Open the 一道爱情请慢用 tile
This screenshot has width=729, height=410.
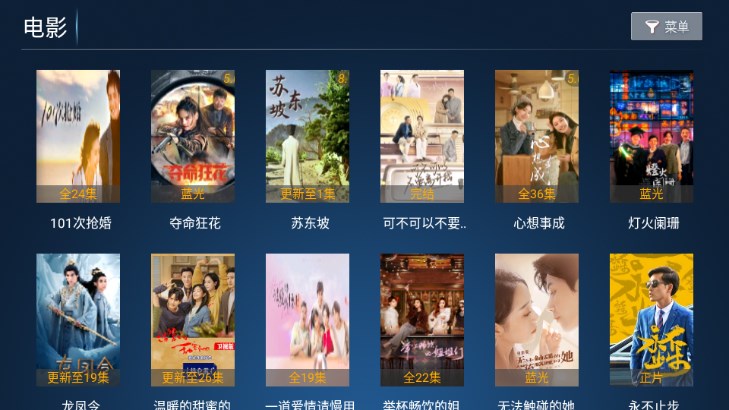(307, 320)
